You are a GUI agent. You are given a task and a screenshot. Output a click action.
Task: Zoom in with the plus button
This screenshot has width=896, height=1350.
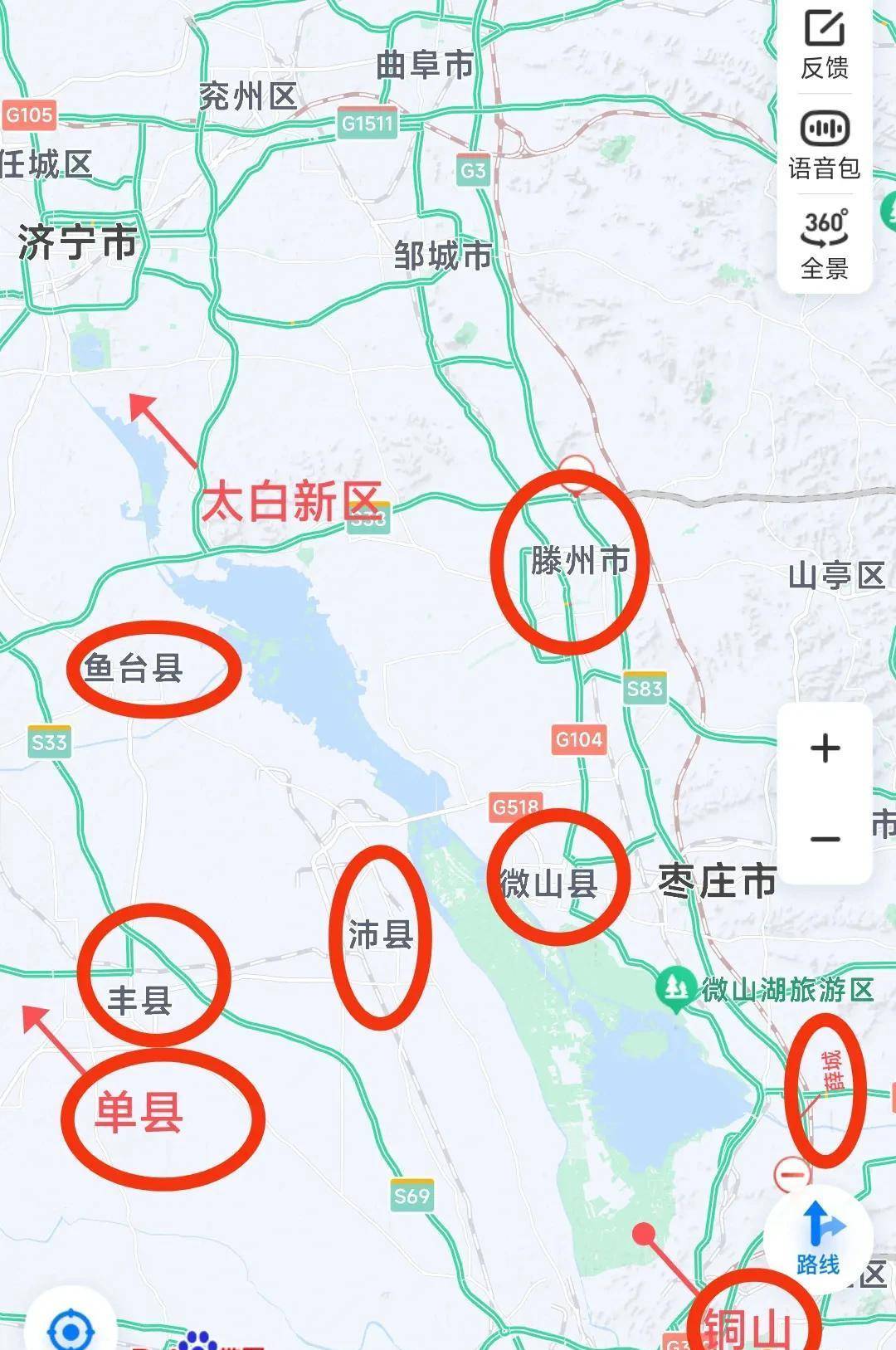[825, 748]
